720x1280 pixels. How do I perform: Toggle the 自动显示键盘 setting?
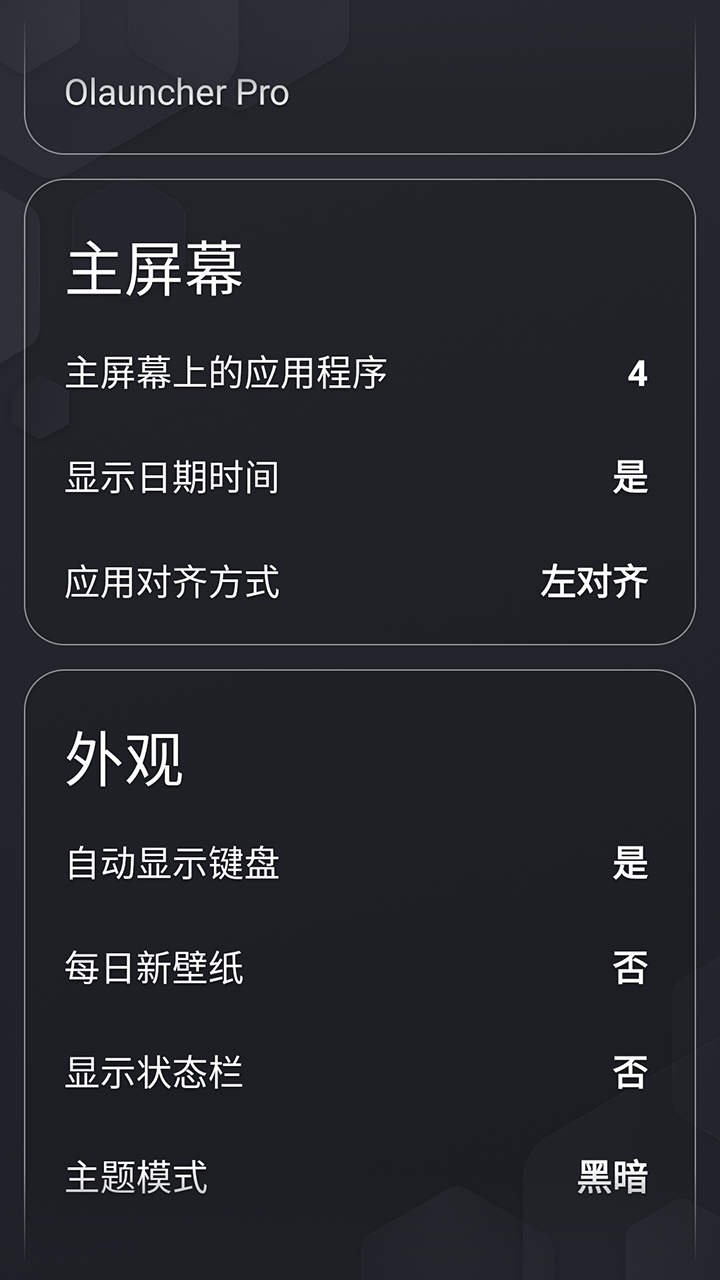pos(630,863)
